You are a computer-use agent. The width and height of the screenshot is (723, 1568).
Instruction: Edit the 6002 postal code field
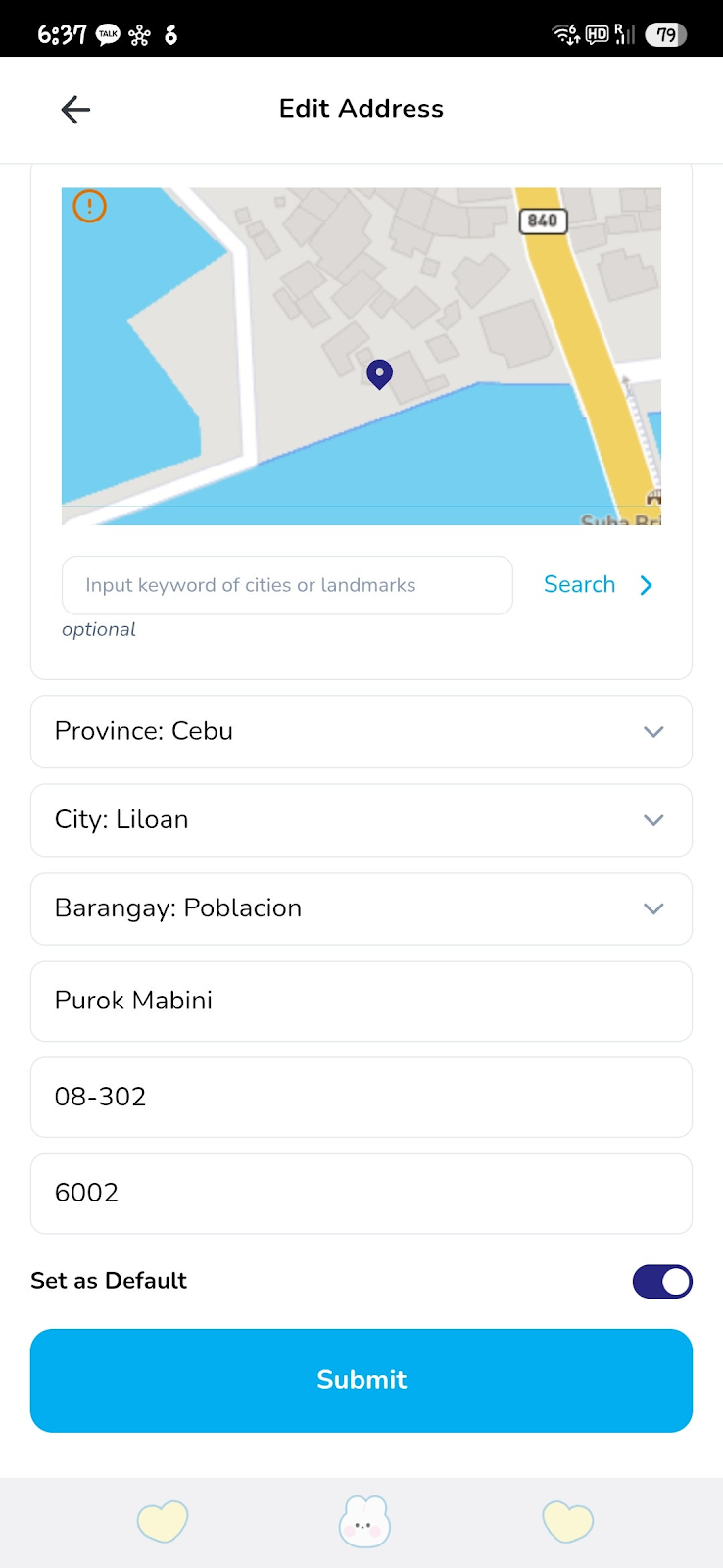coord(361,1193)
